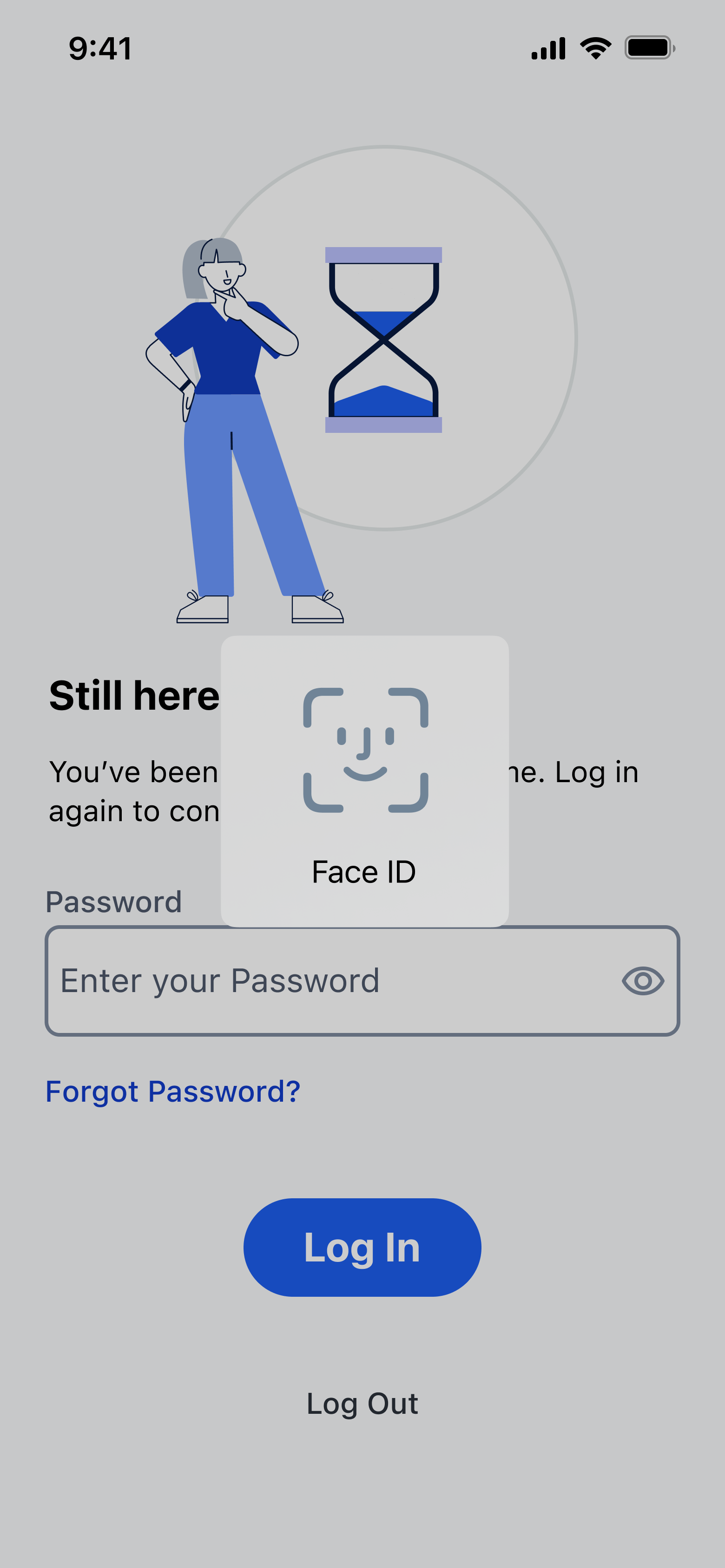Tap the Enter your Password field
This screenshot has width=725, height=1568.
pyautogui.click(x=329, y=980)
